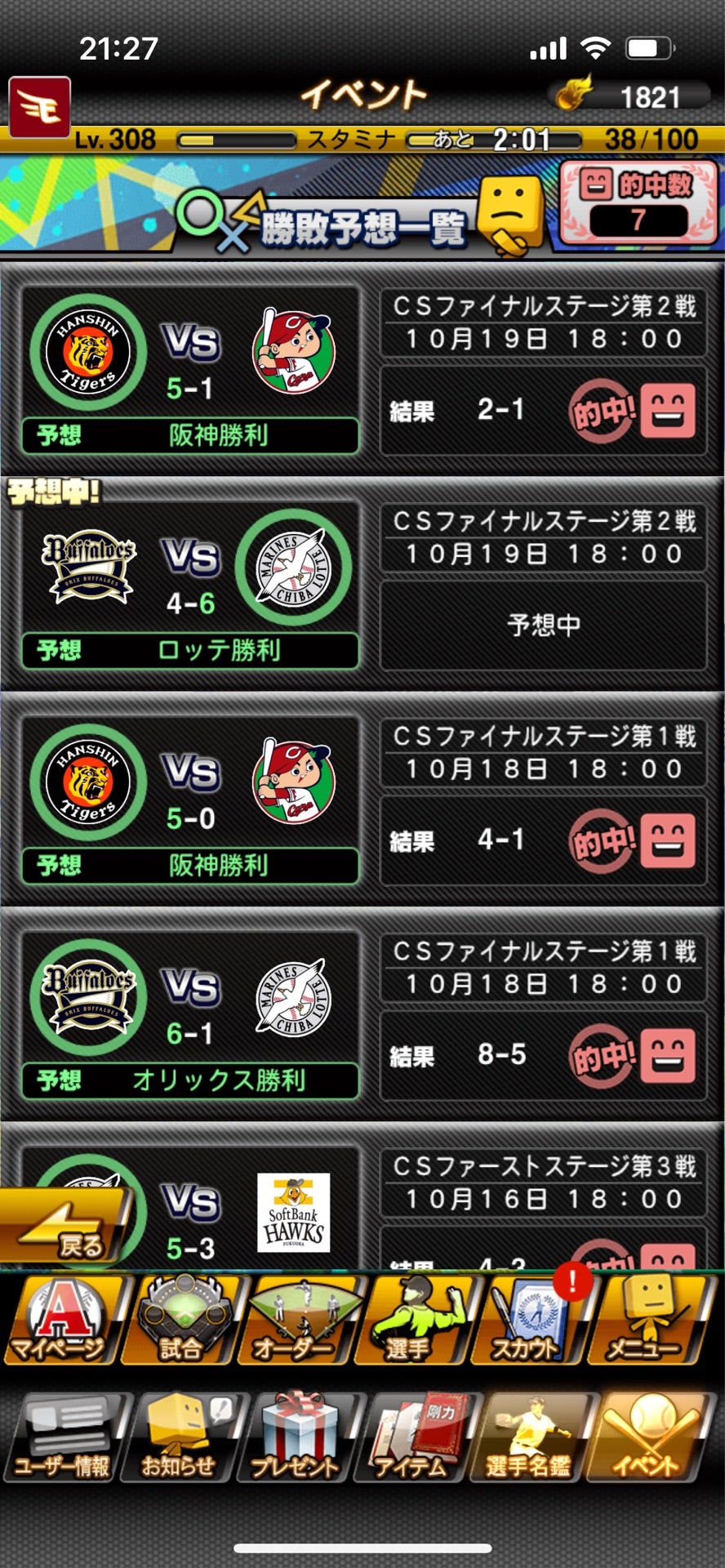Open マイページ in the bottom menu
725x1568 pixels.
(x=61, y=1320)
